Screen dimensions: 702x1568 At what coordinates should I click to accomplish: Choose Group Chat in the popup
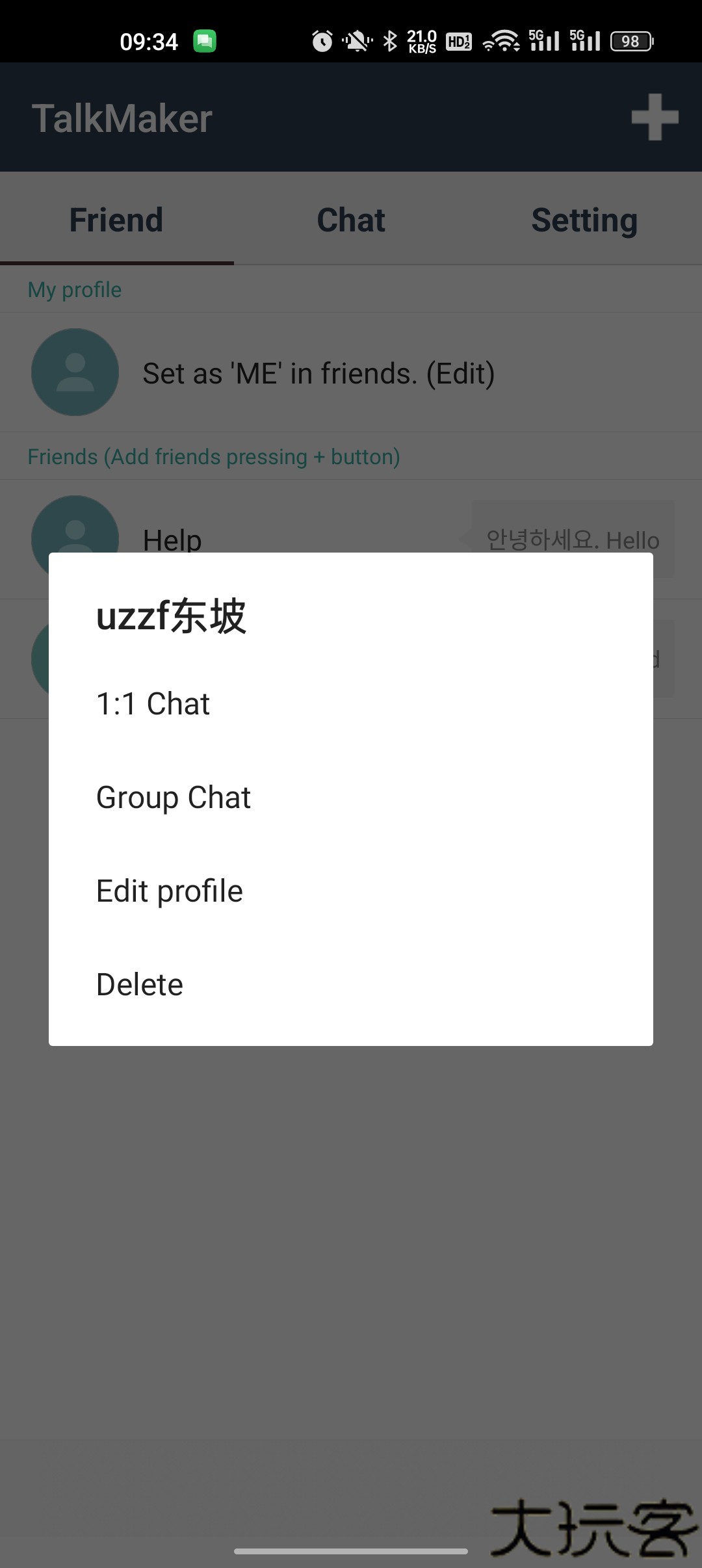pos(173,796)
